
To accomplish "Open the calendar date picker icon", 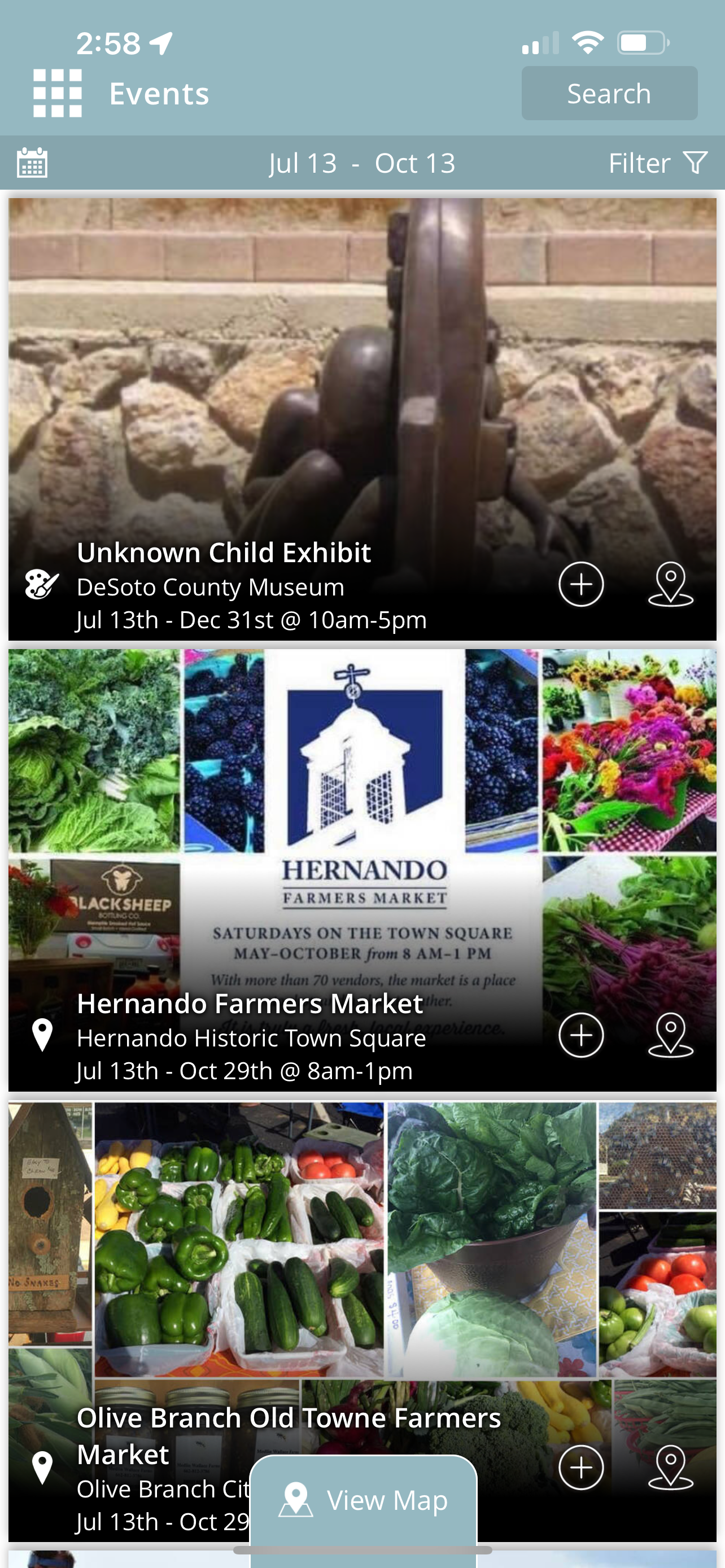I will 32,163.
